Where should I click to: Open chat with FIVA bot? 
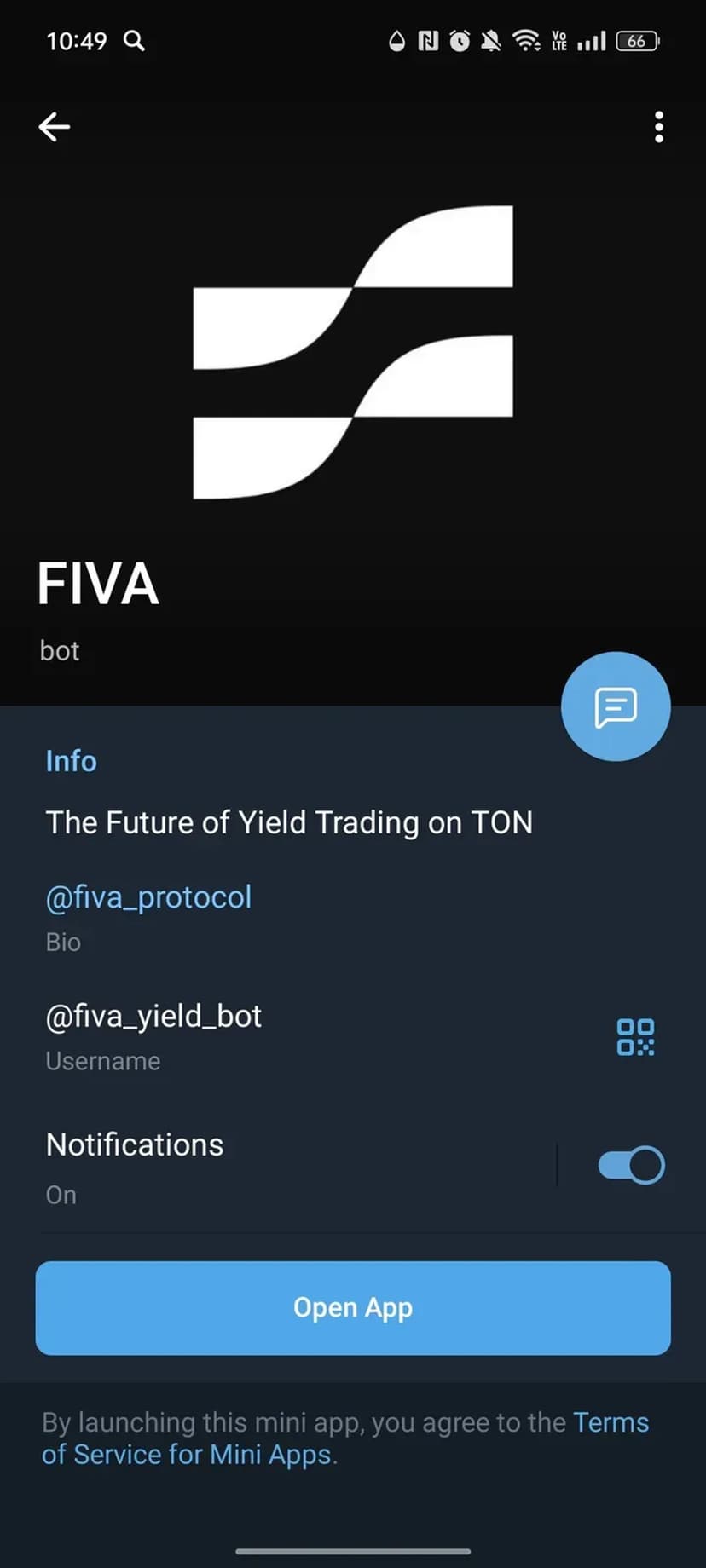(x=616, y=706)
